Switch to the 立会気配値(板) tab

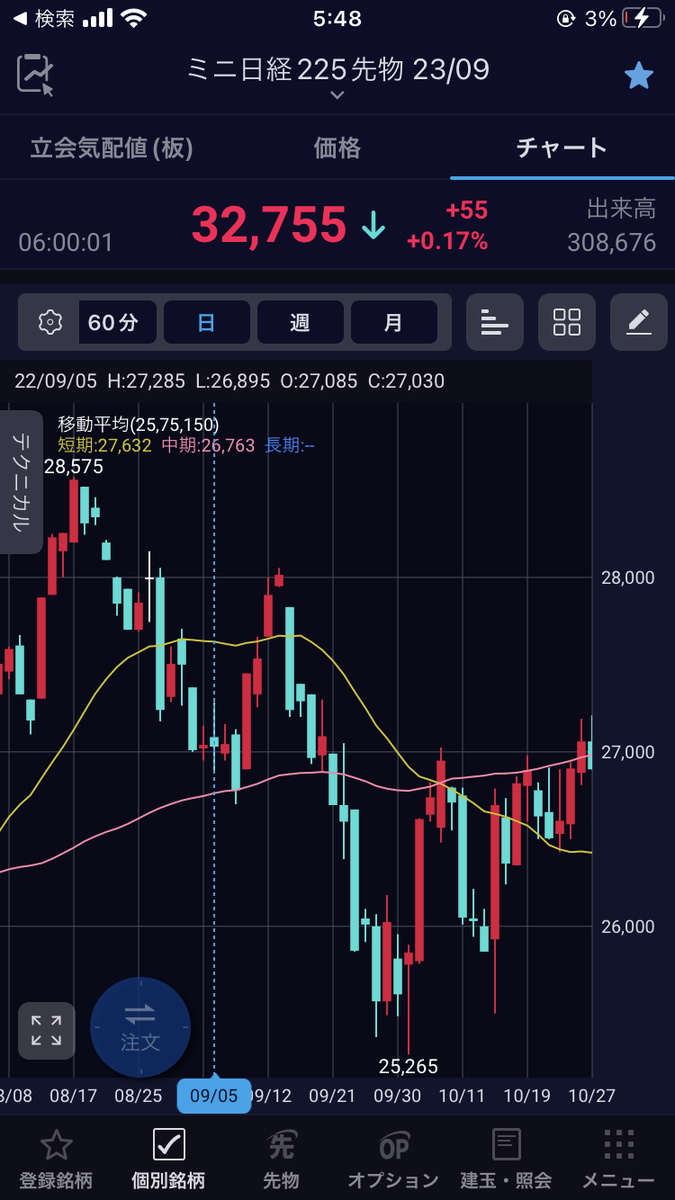(x=111, y=148)
